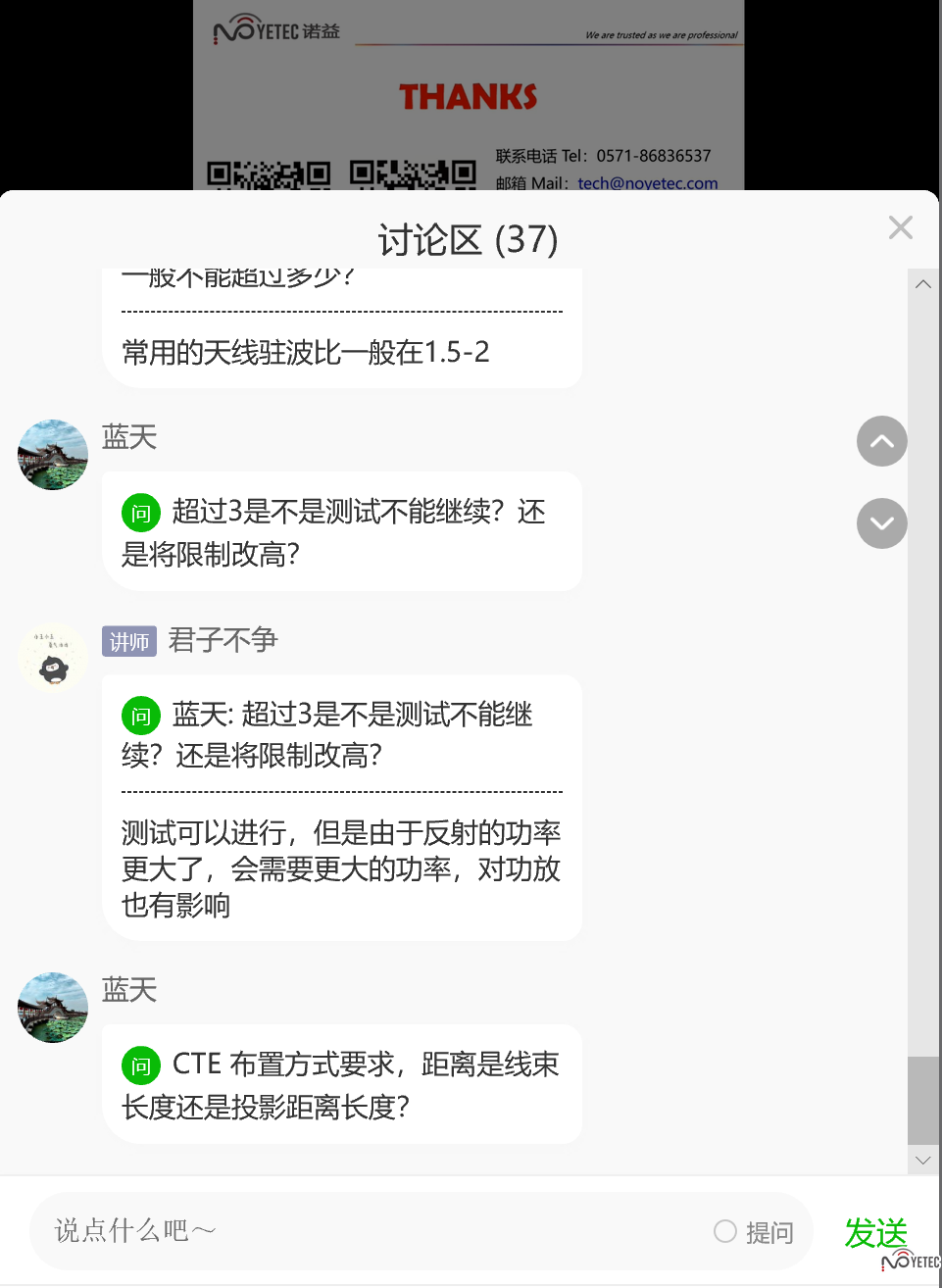
Task: Select the 提问 radio option
Action: coord(726,1231)
